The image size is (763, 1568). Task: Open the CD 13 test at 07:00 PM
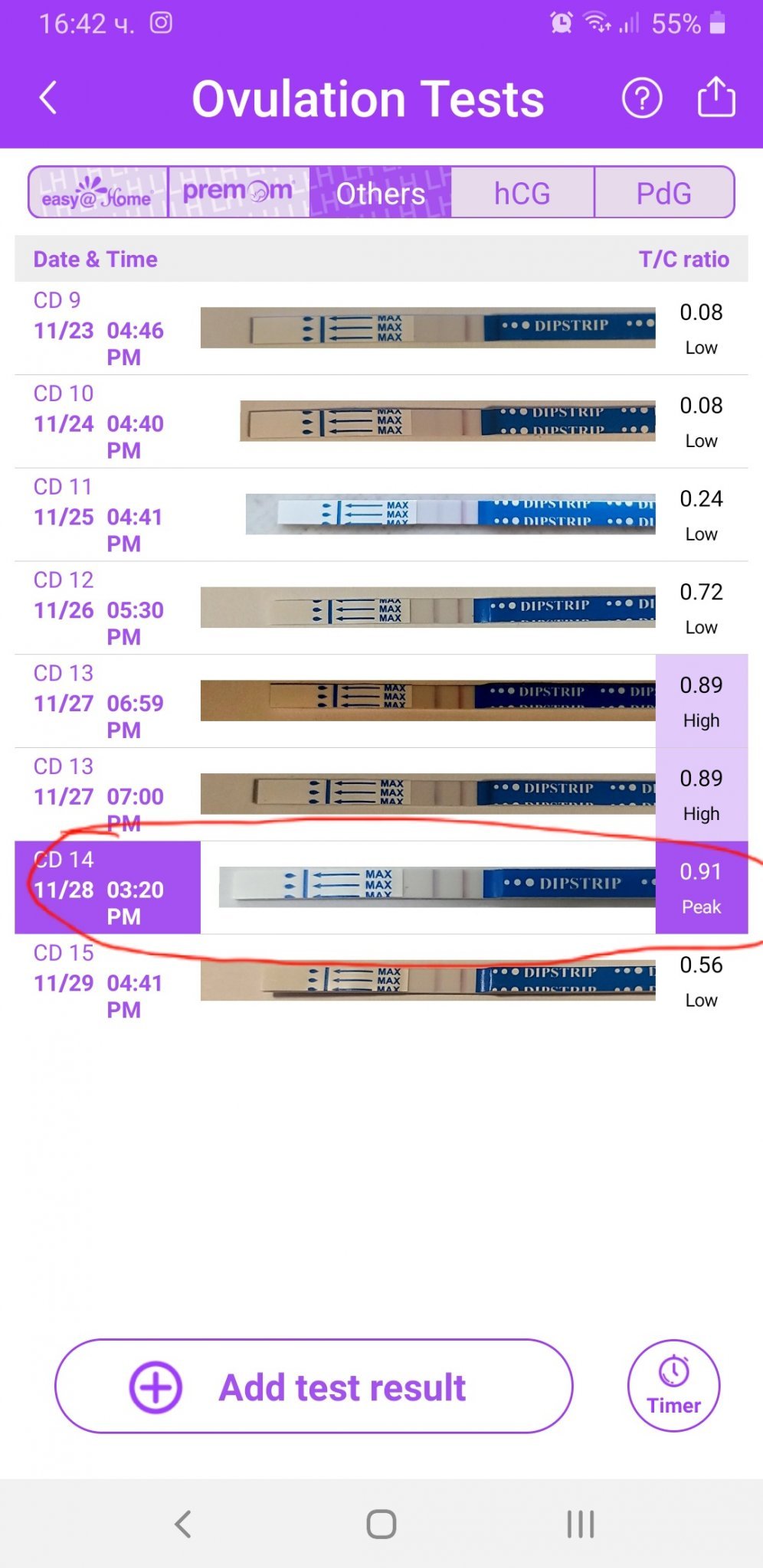pyautogui.click(x=381, y=795)
